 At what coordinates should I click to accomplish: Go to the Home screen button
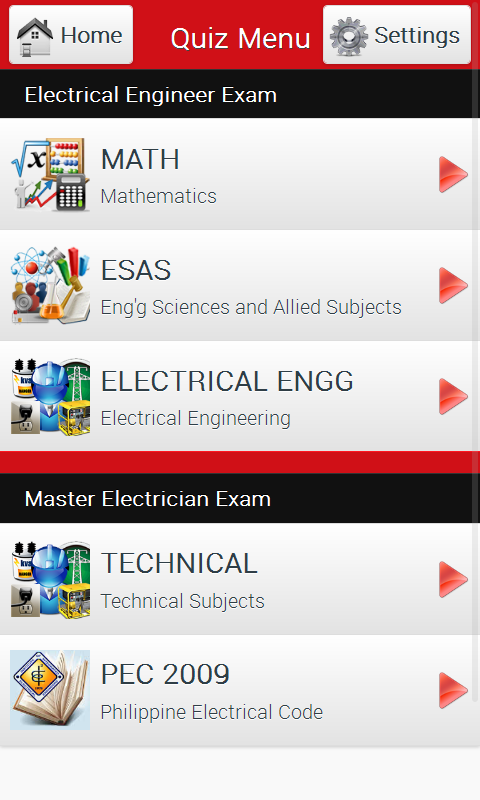71,35
